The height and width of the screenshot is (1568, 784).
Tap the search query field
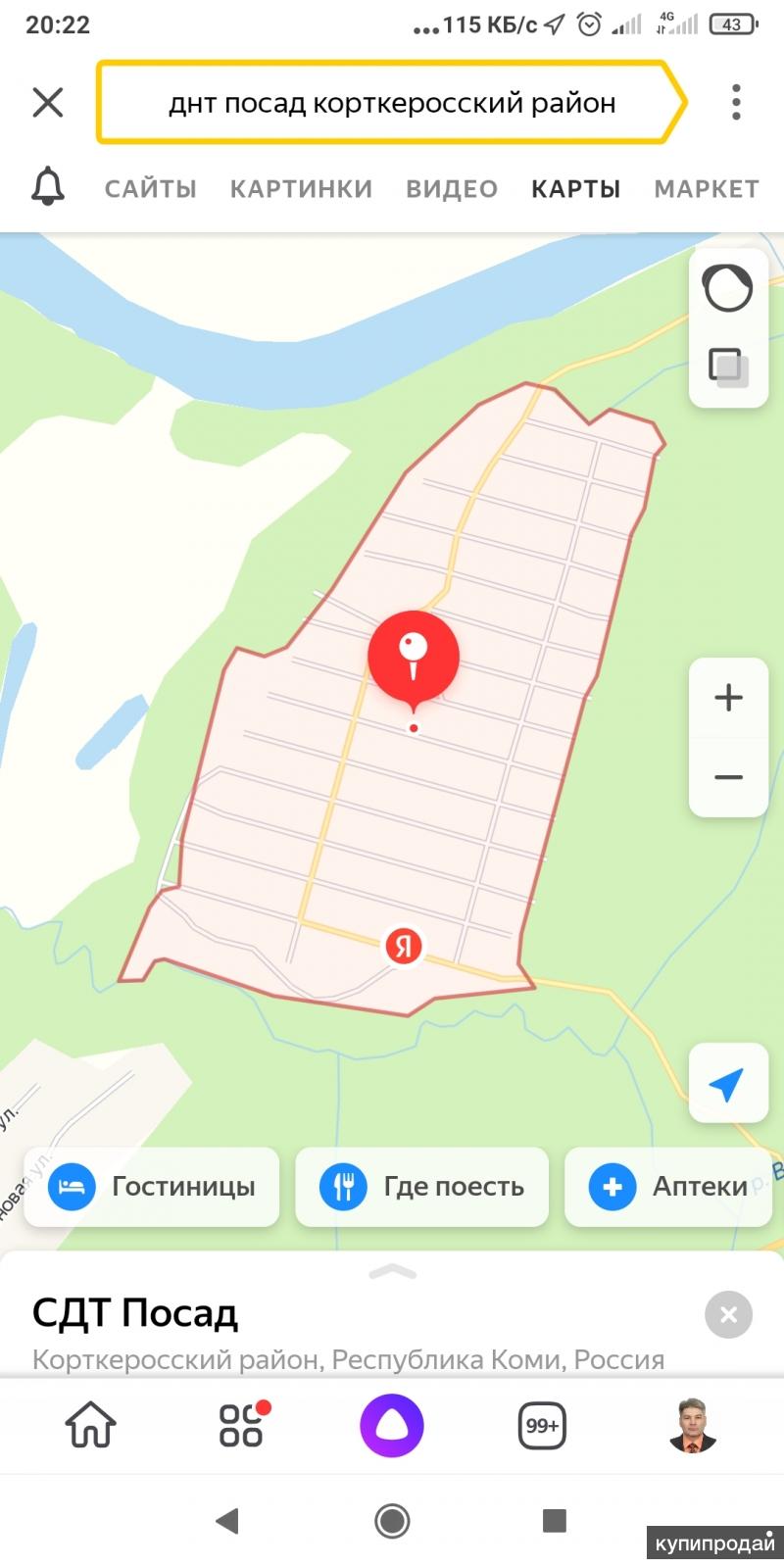coord(392,102)
